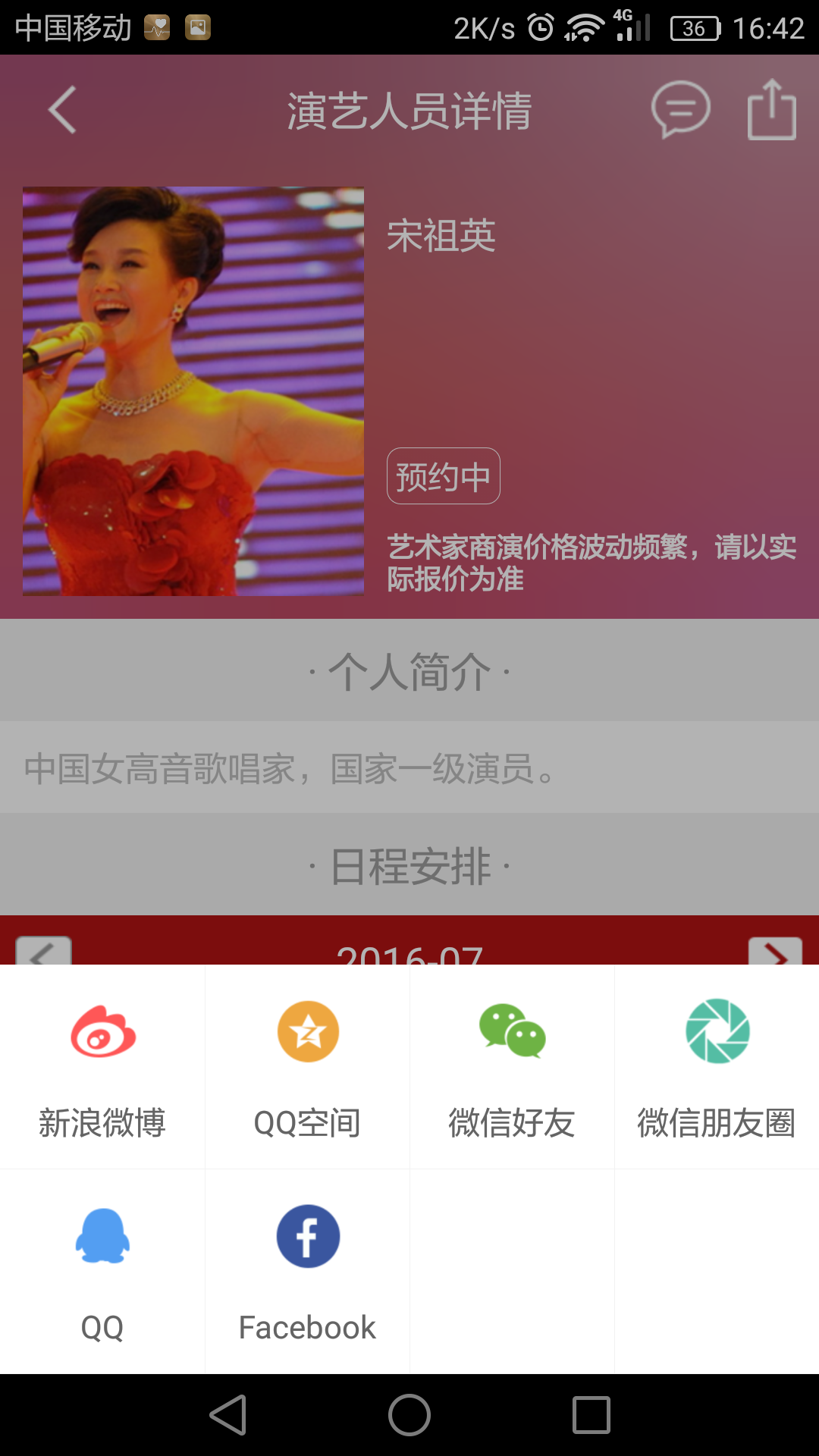Share to QQ空间
This screenshot has width=819, height=1456.
tap(307, 1065)
